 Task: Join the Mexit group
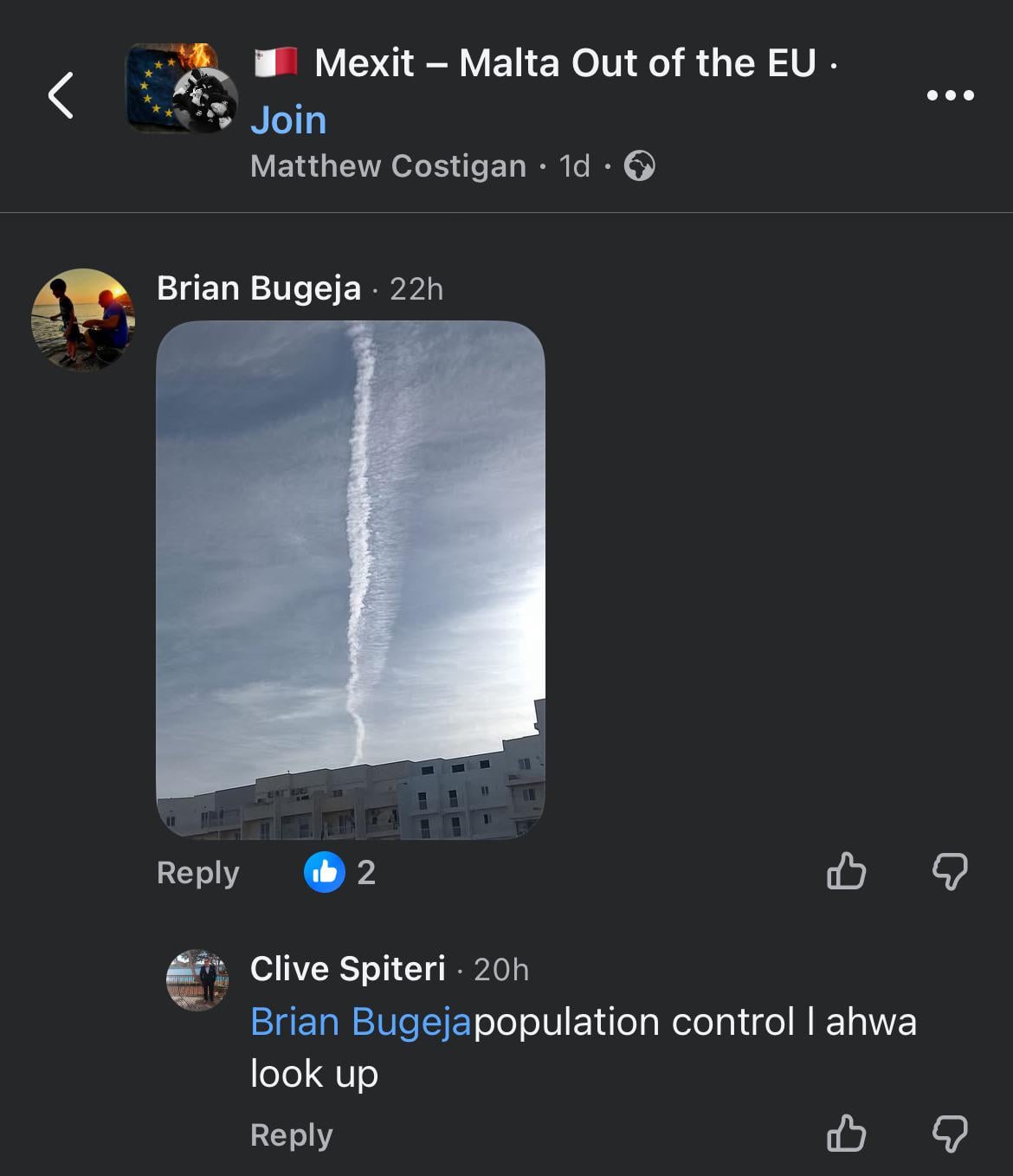pyautogui.click(x=288, y=120)
